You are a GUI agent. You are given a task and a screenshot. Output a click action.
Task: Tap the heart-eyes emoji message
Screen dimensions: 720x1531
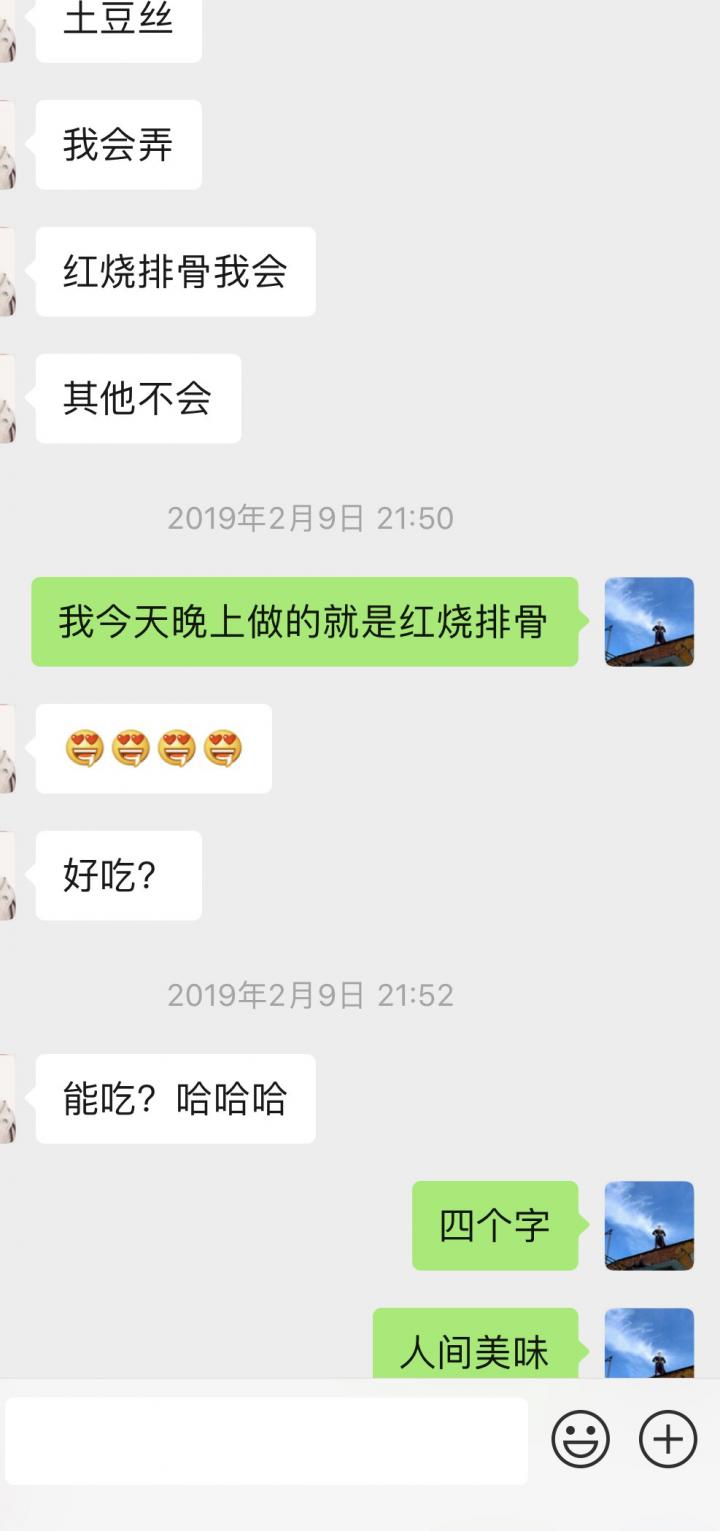152,750
